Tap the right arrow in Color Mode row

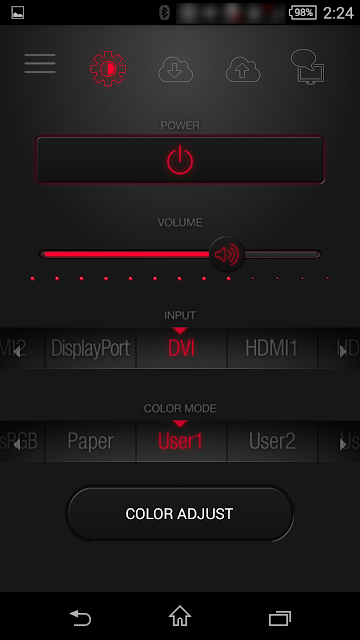pos(343,444)
